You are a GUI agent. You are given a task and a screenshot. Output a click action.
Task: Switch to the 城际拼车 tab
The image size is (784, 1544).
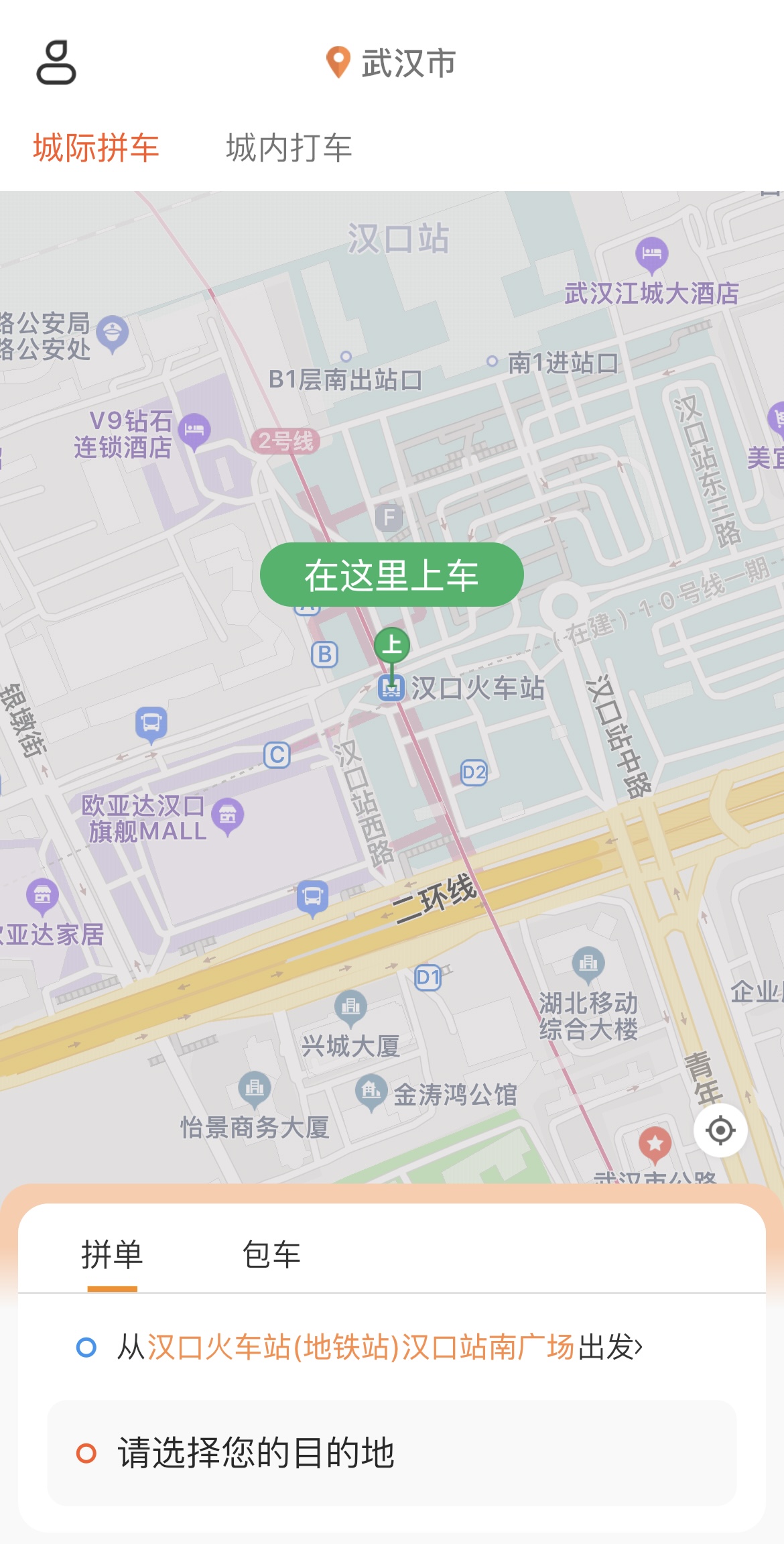click(x=96, y=147)
